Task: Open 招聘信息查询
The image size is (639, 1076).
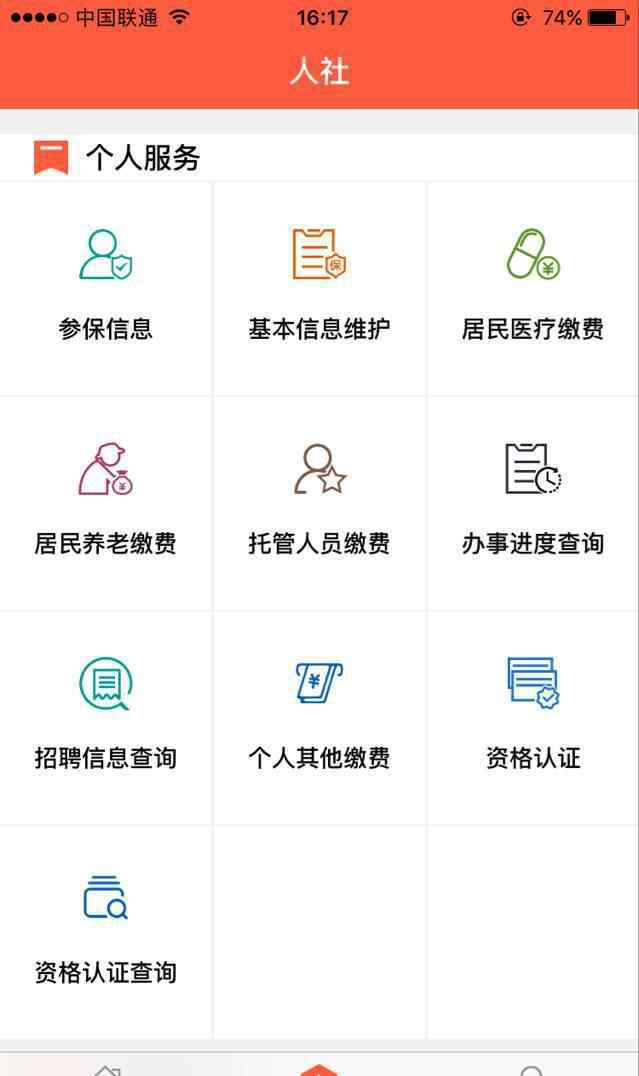Action: click(x=106, y=717)
